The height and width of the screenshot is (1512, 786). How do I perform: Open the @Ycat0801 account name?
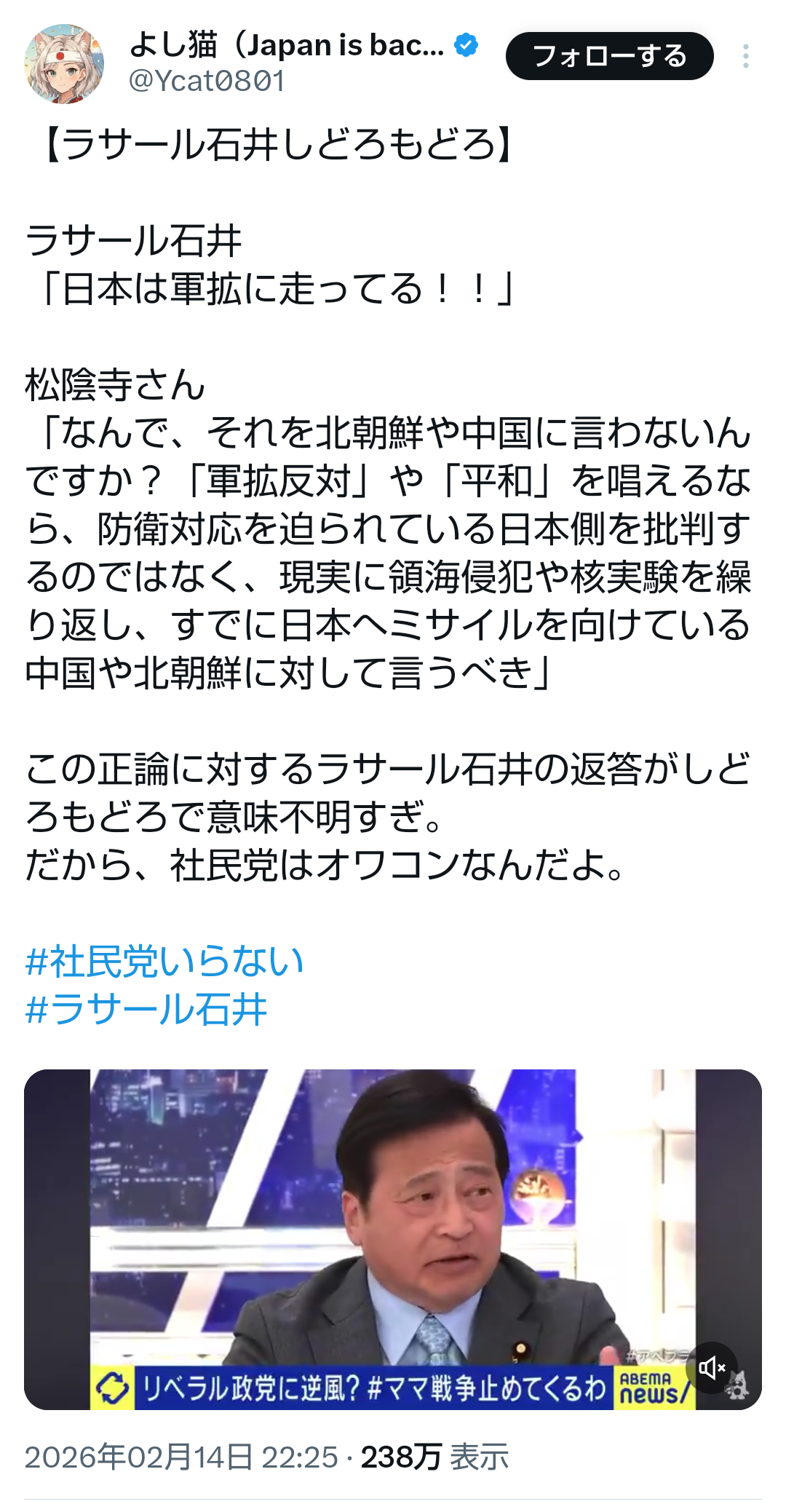[x=207, y=81]
